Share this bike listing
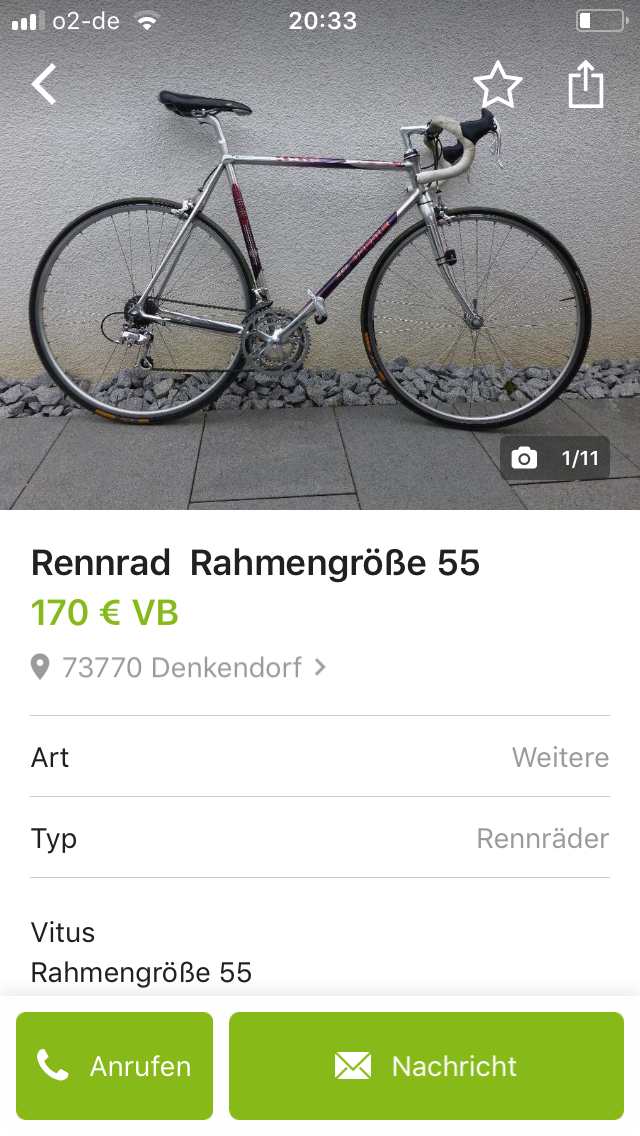The height and width of the screenshot is (1136, 640). [586, 85]
